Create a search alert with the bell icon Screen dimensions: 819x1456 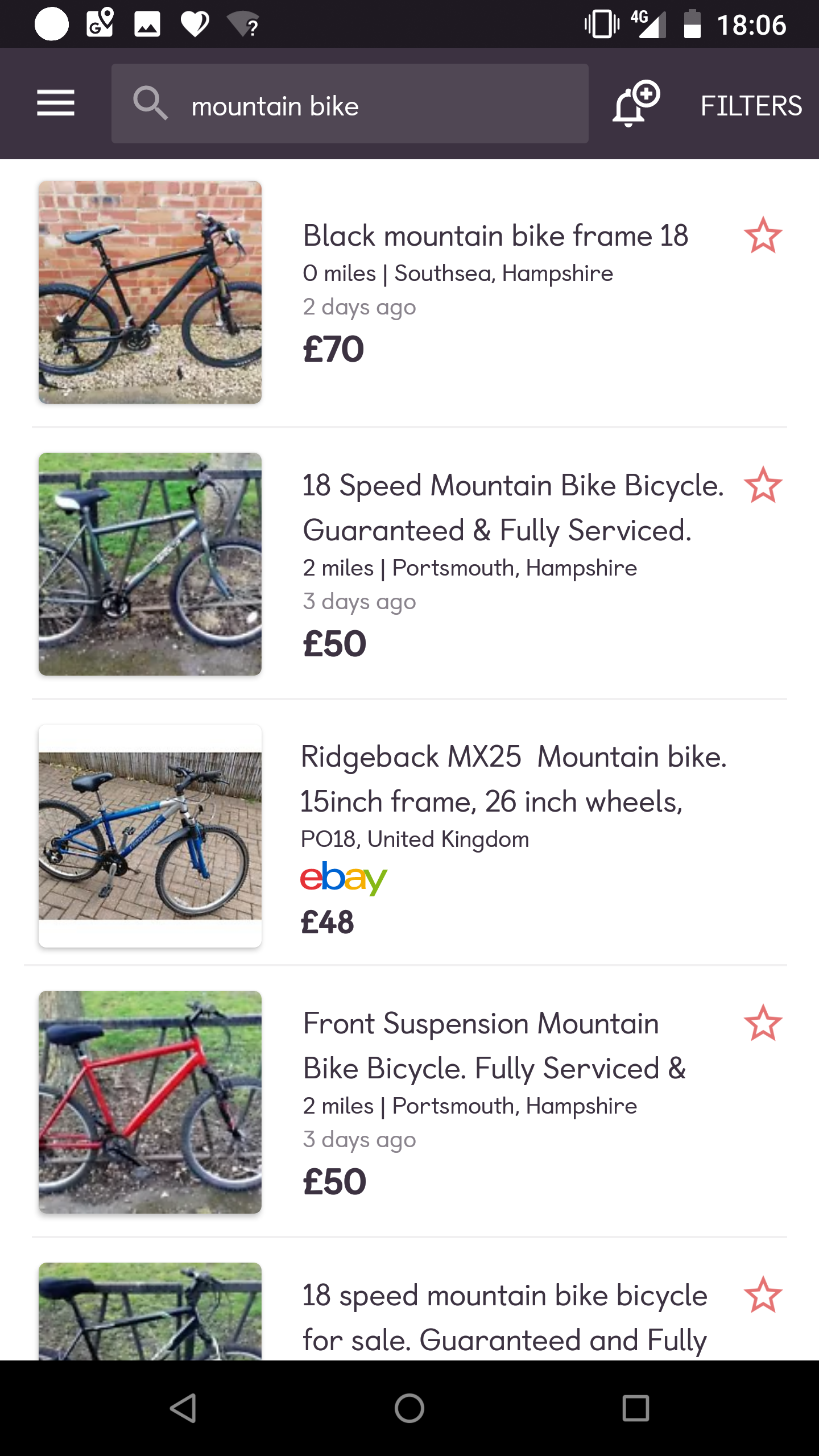[636, 104]
